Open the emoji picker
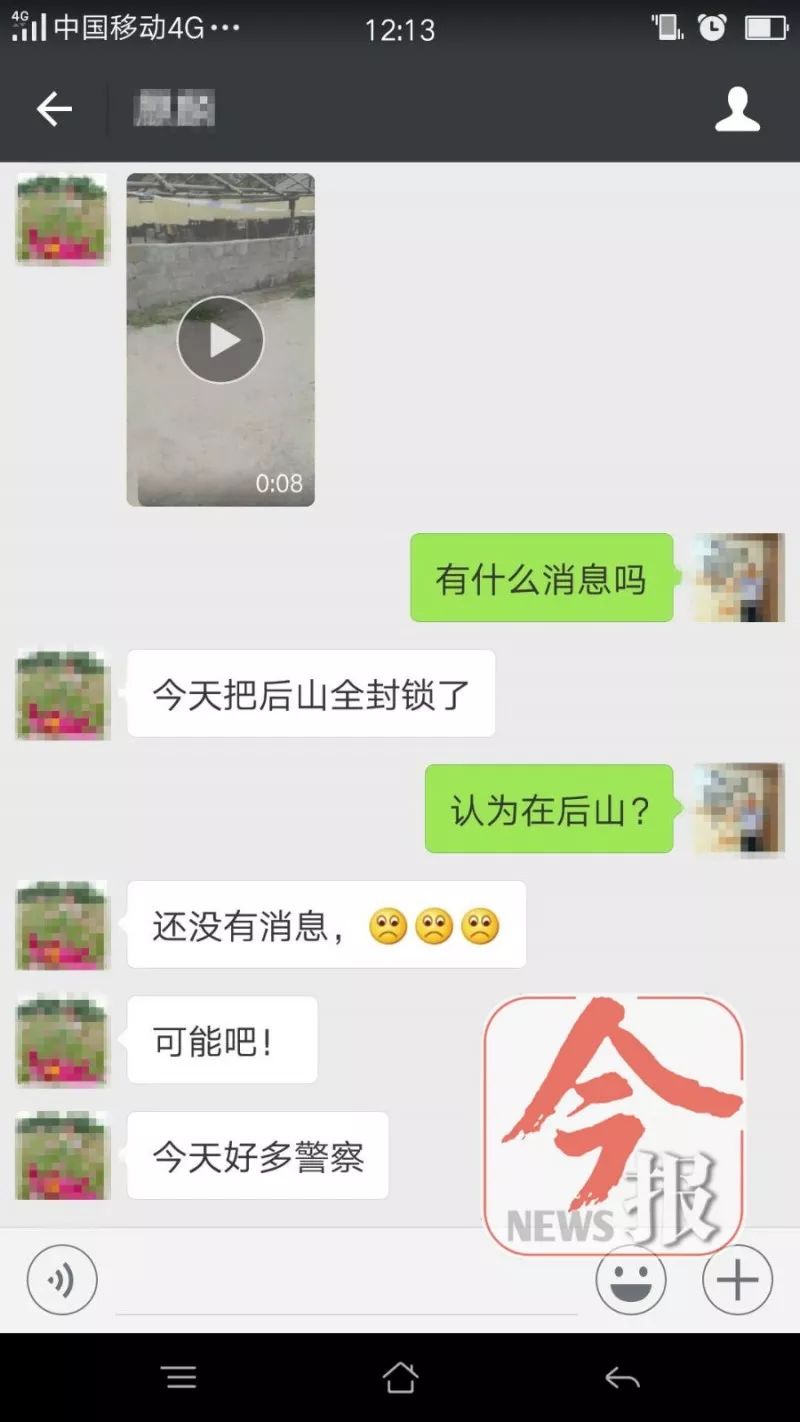This screenshot has height=1422, width=800. [631, 1279]
